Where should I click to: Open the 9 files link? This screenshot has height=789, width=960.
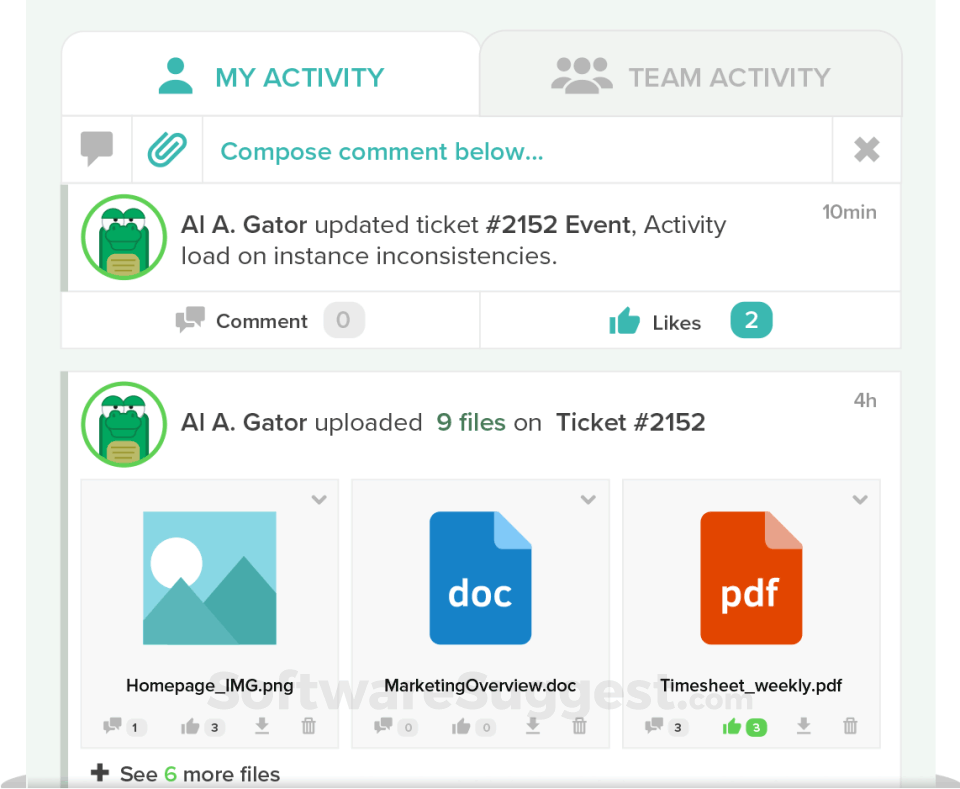[471, 423]
